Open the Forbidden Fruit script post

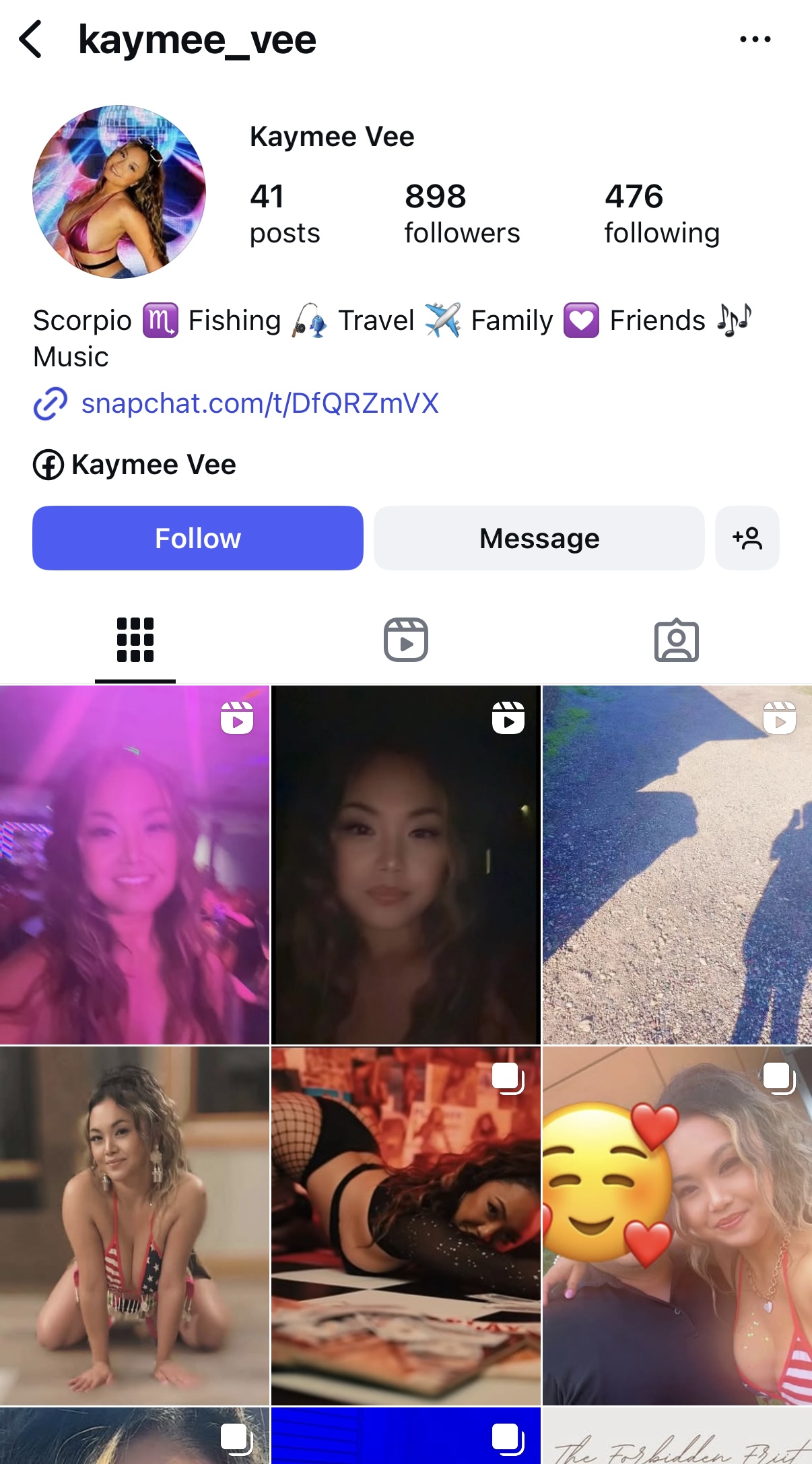click(x=677, y=1436)
